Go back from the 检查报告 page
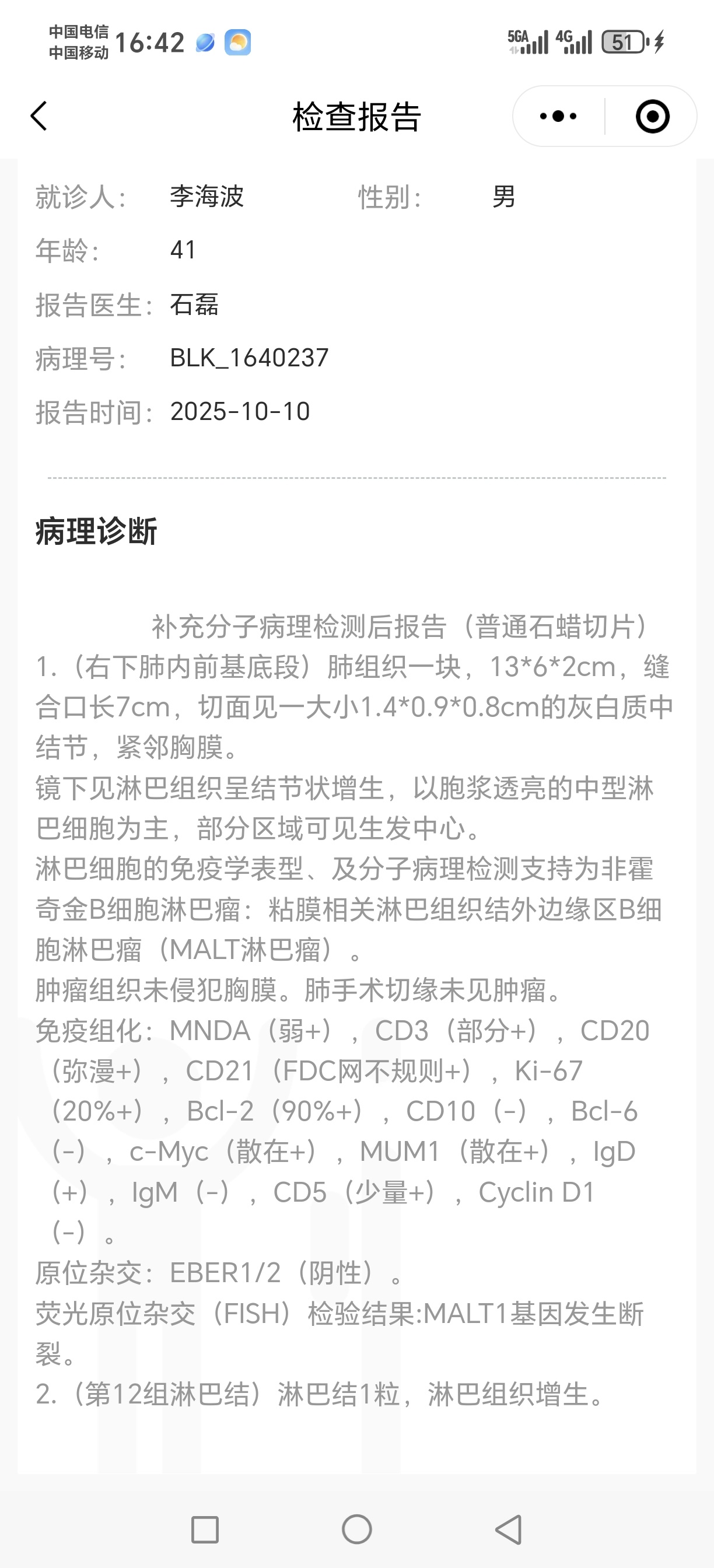 pyautogui.click(x=39, y=116)
